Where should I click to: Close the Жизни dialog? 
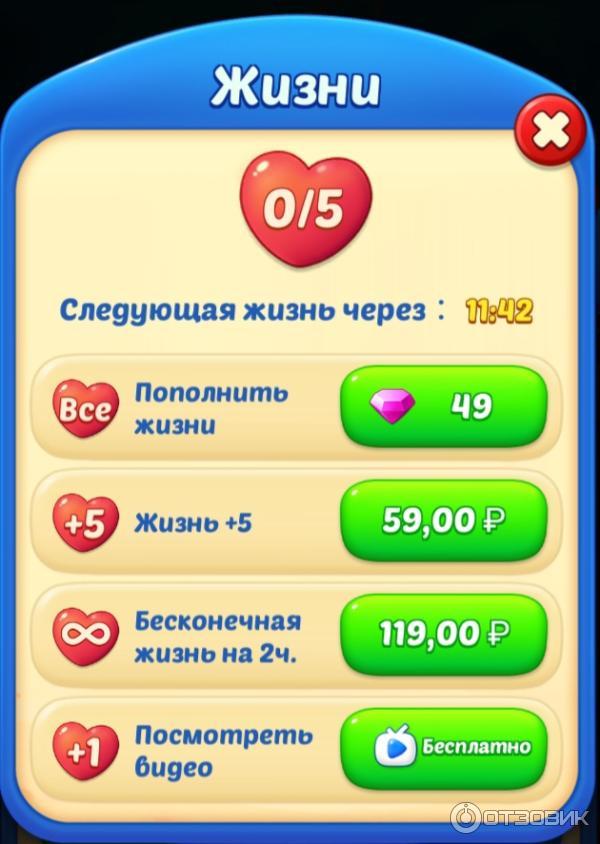(551, 131)
